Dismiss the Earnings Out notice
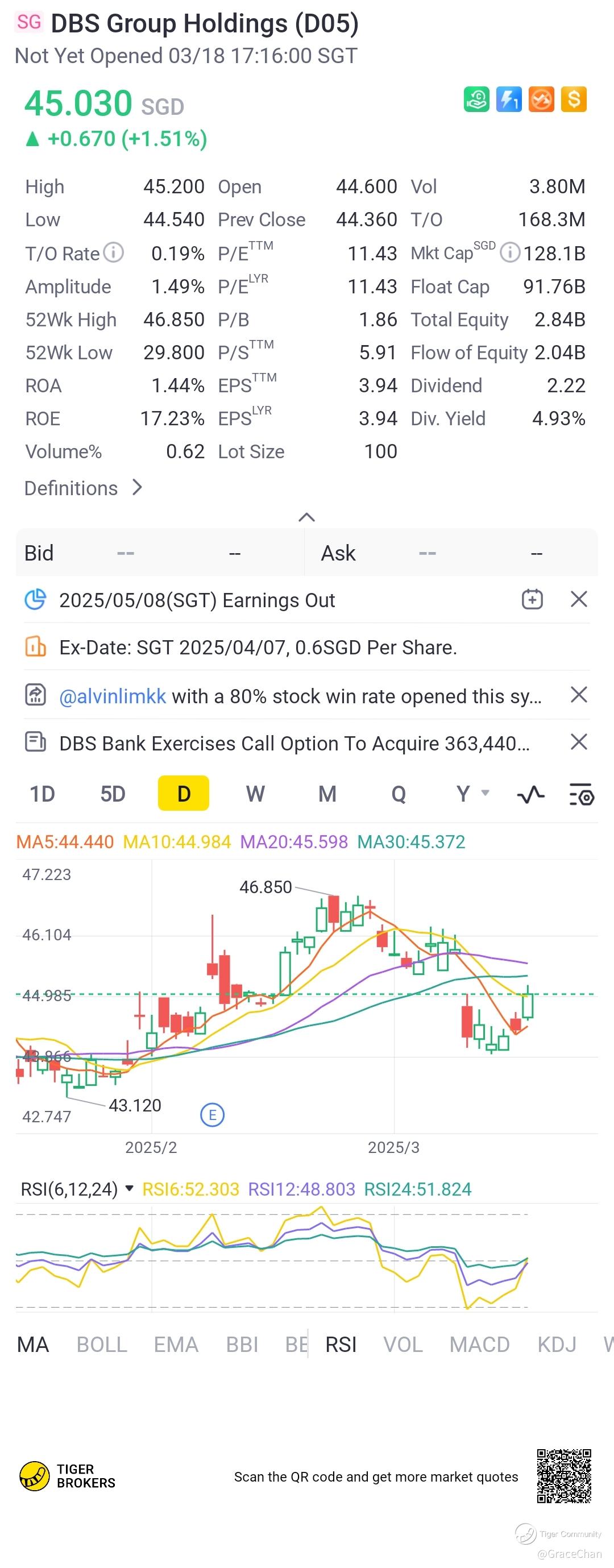This screenshot has width=614, height=1568. (579, 600)
